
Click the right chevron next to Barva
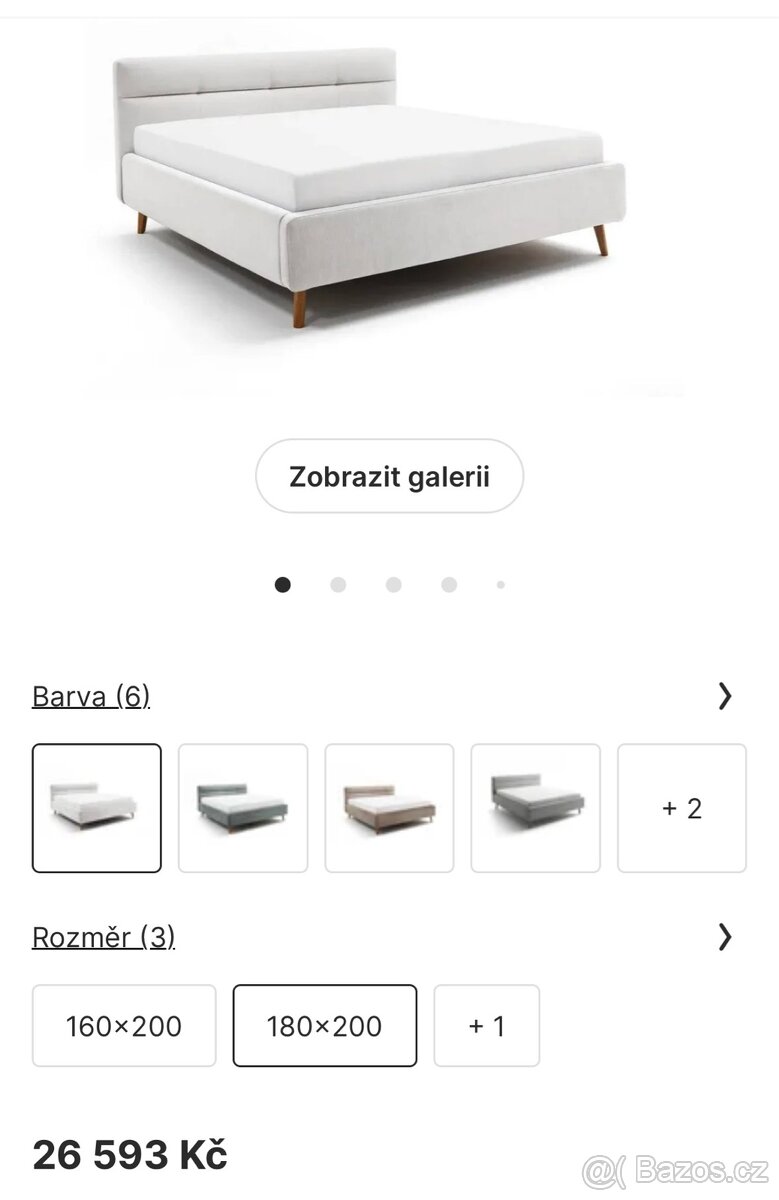tap(725, 695)
